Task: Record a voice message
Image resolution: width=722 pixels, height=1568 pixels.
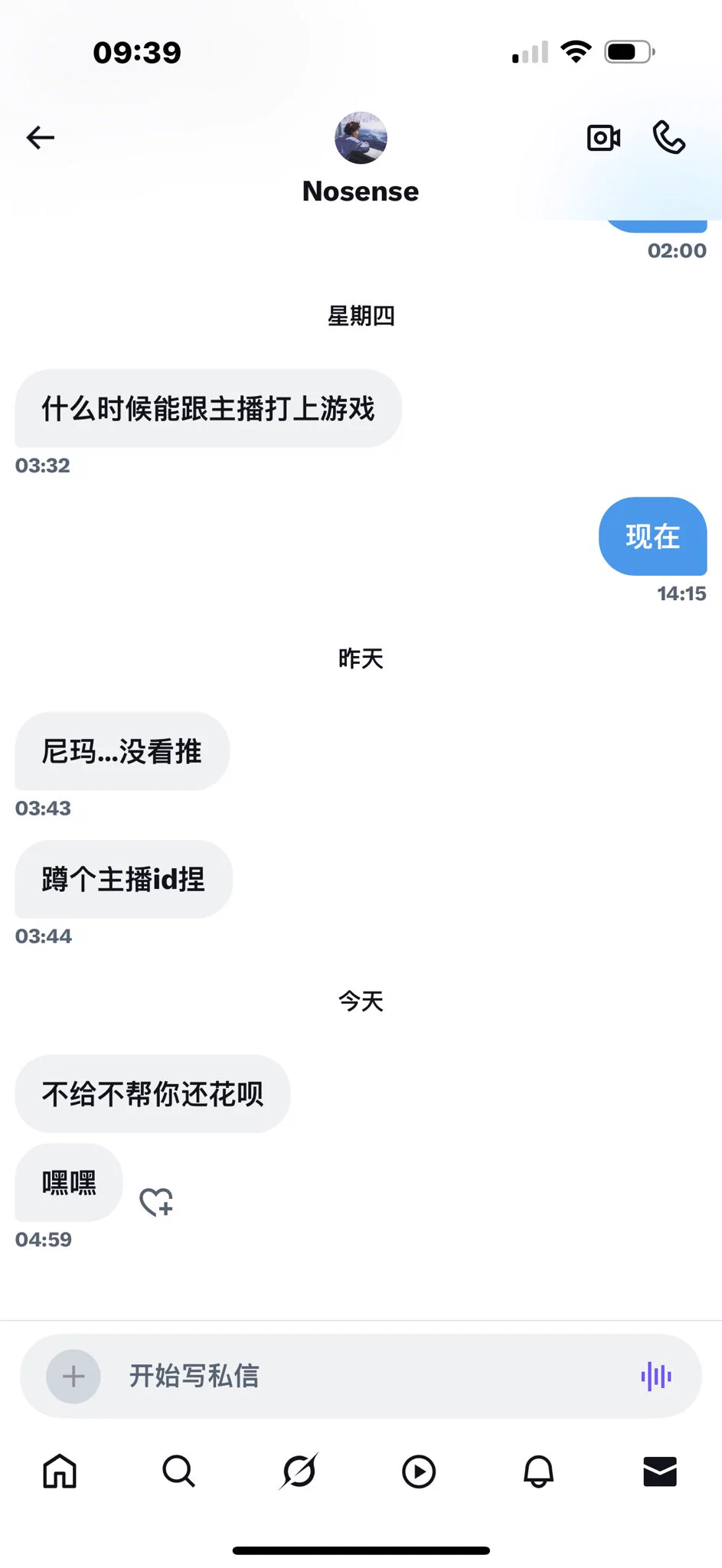Action: tap(656, 1377)
